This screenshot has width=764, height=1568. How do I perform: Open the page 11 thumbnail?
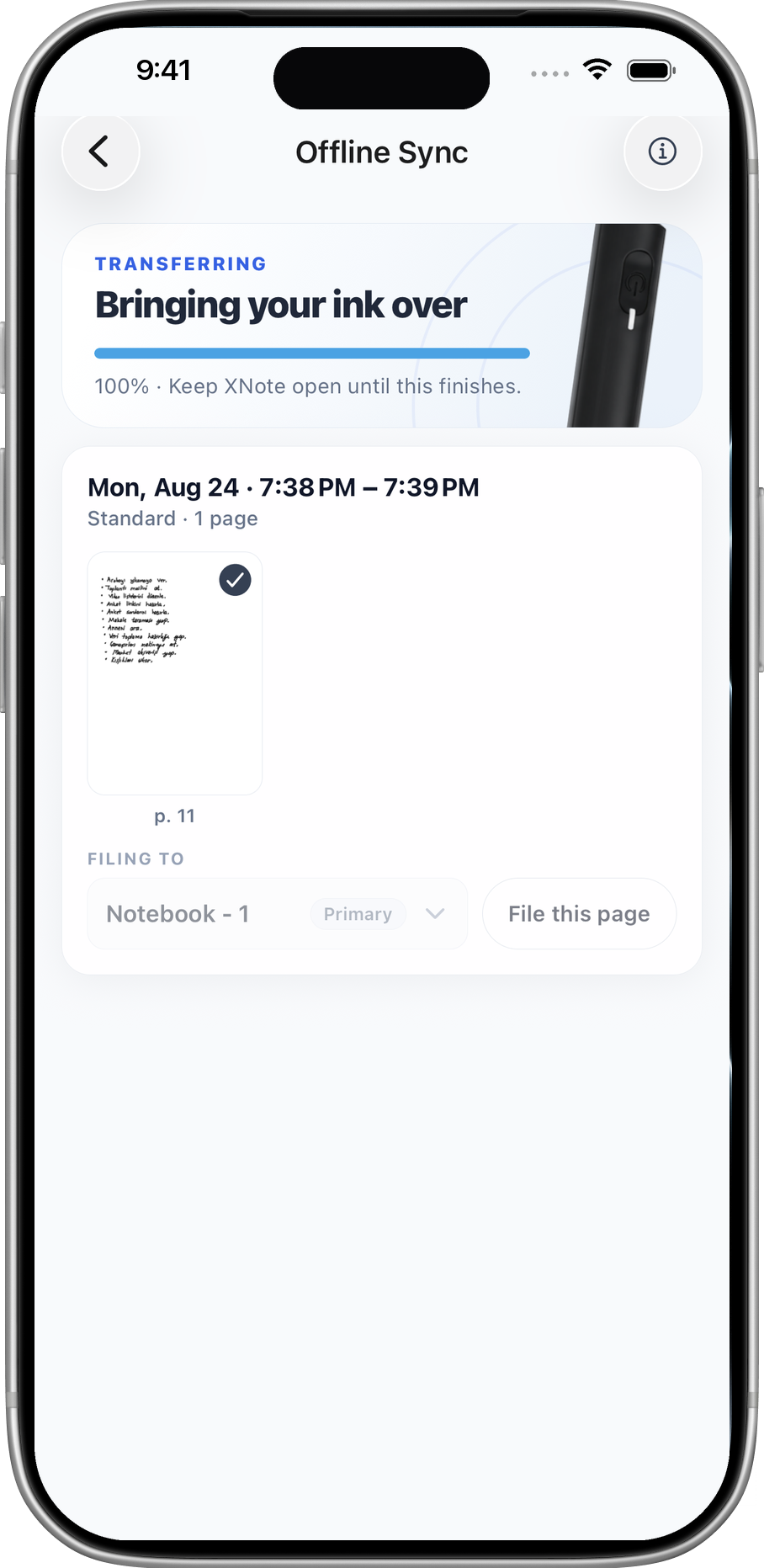[175, 673]
